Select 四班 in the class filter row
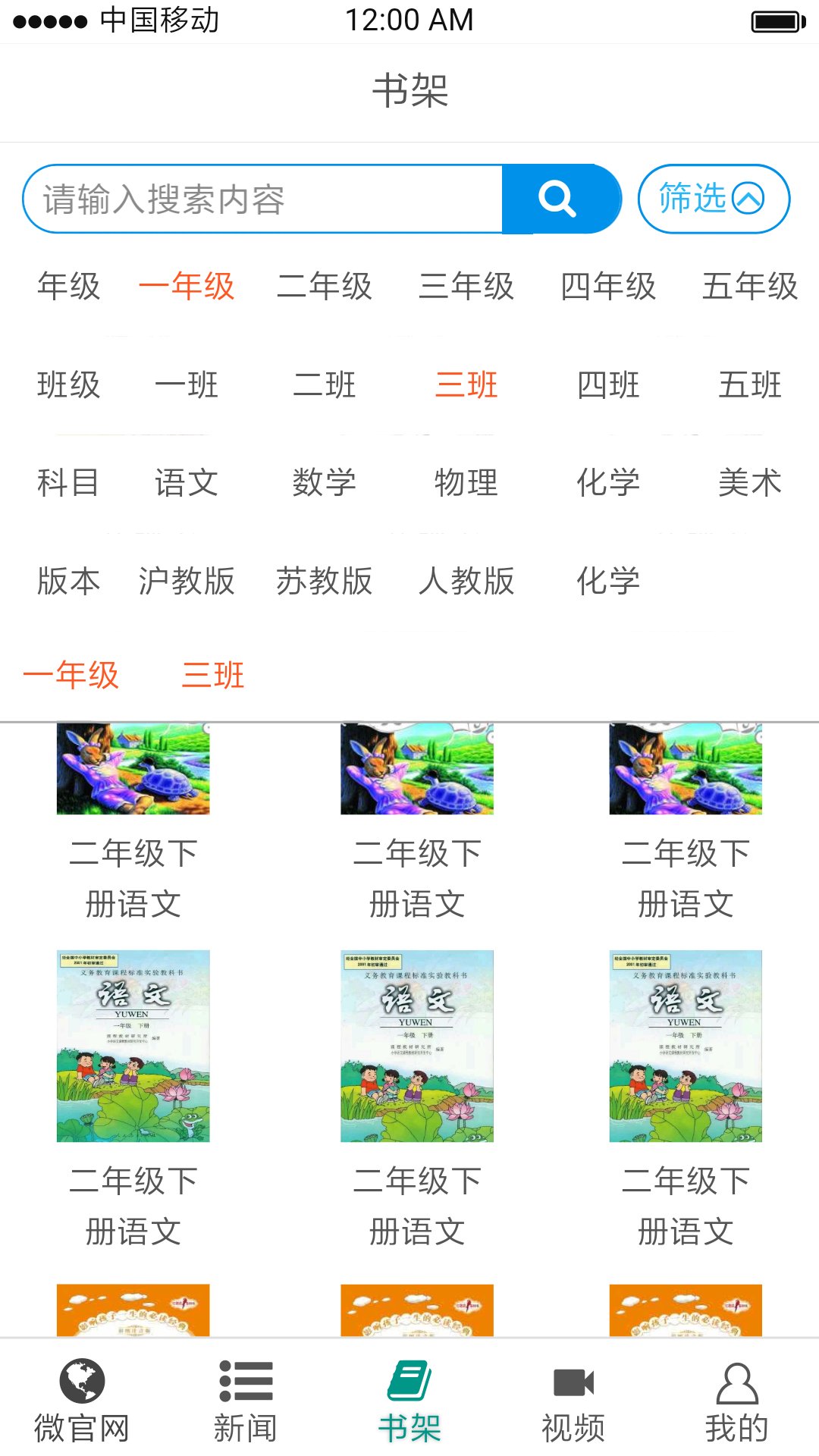This screenshot has height=1456, width=819. click(x=608, y=385)
